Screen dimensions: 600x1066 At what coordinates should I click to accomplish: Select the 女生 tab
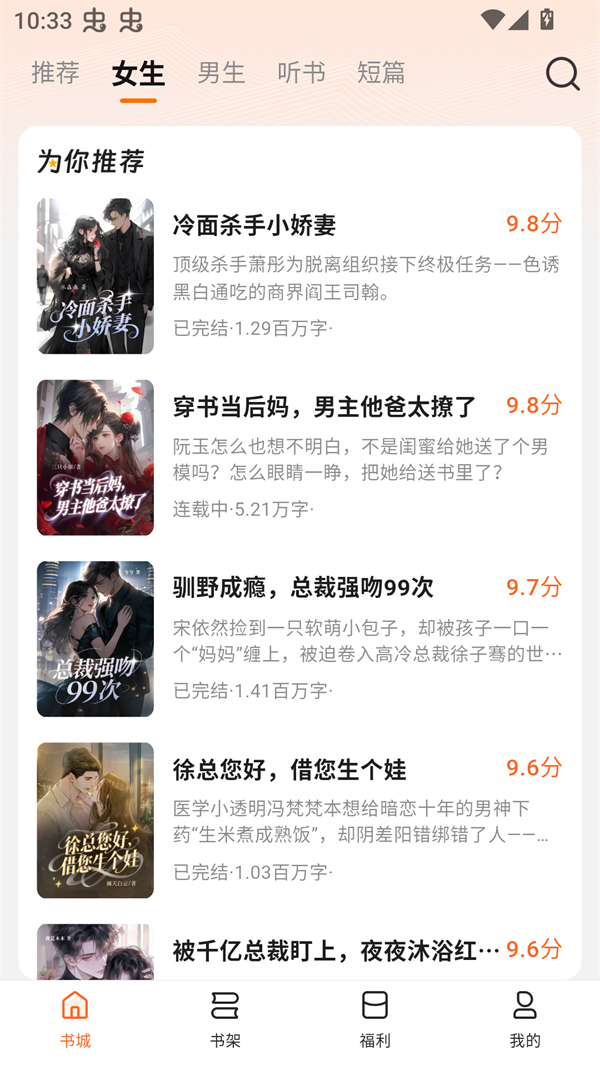[138, 73]
